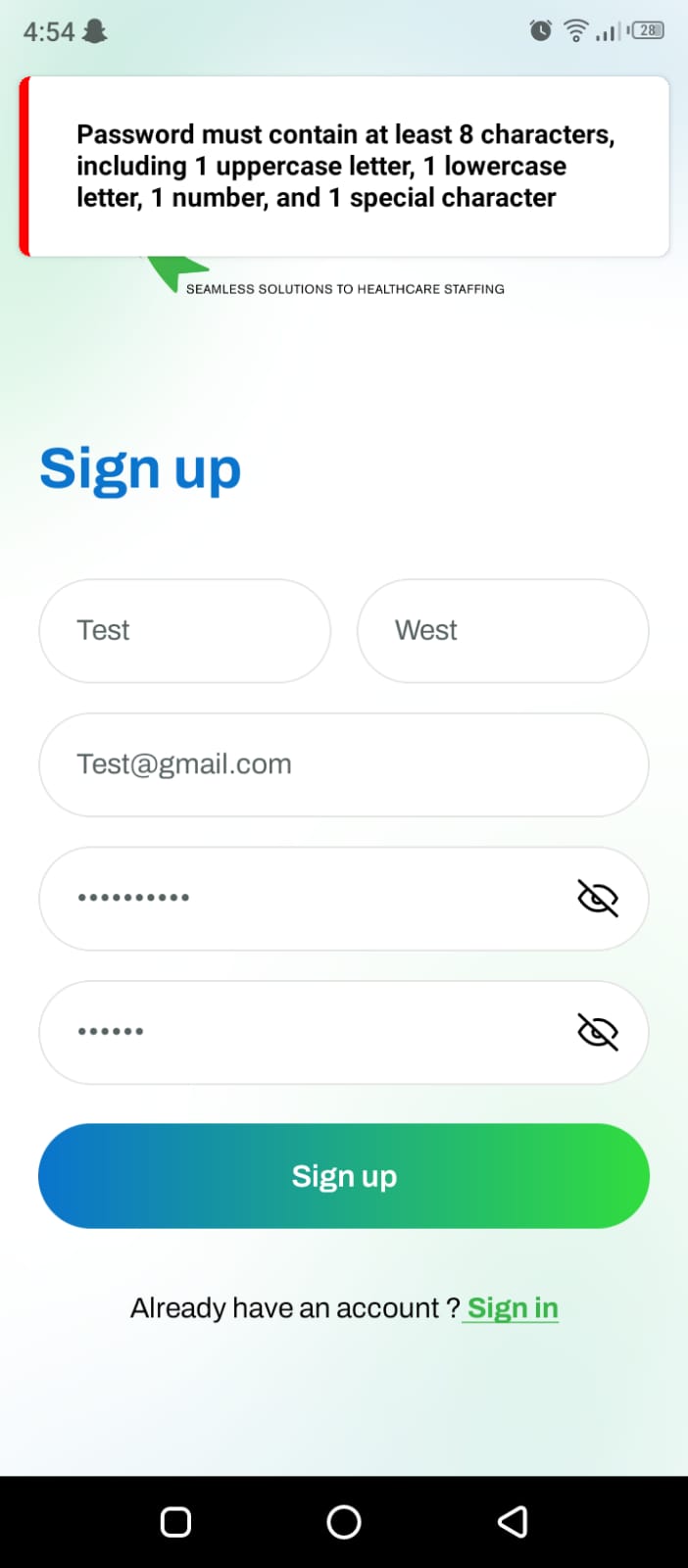Tap the first name field containing Test

(x=184, y=630)
